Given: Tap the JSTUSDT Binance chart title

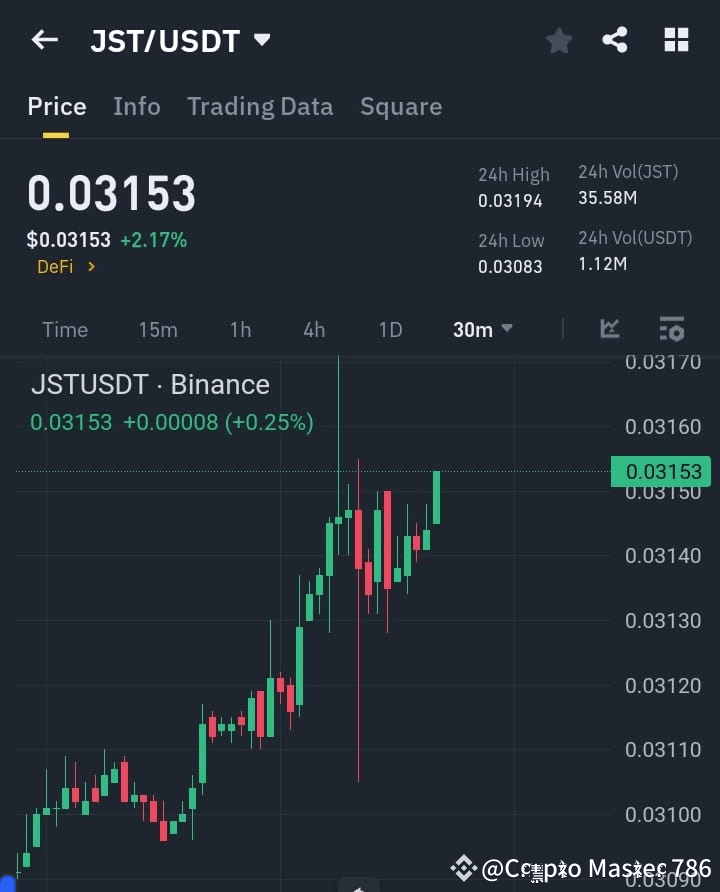Looking at the screenshot, I should (150, 384).
